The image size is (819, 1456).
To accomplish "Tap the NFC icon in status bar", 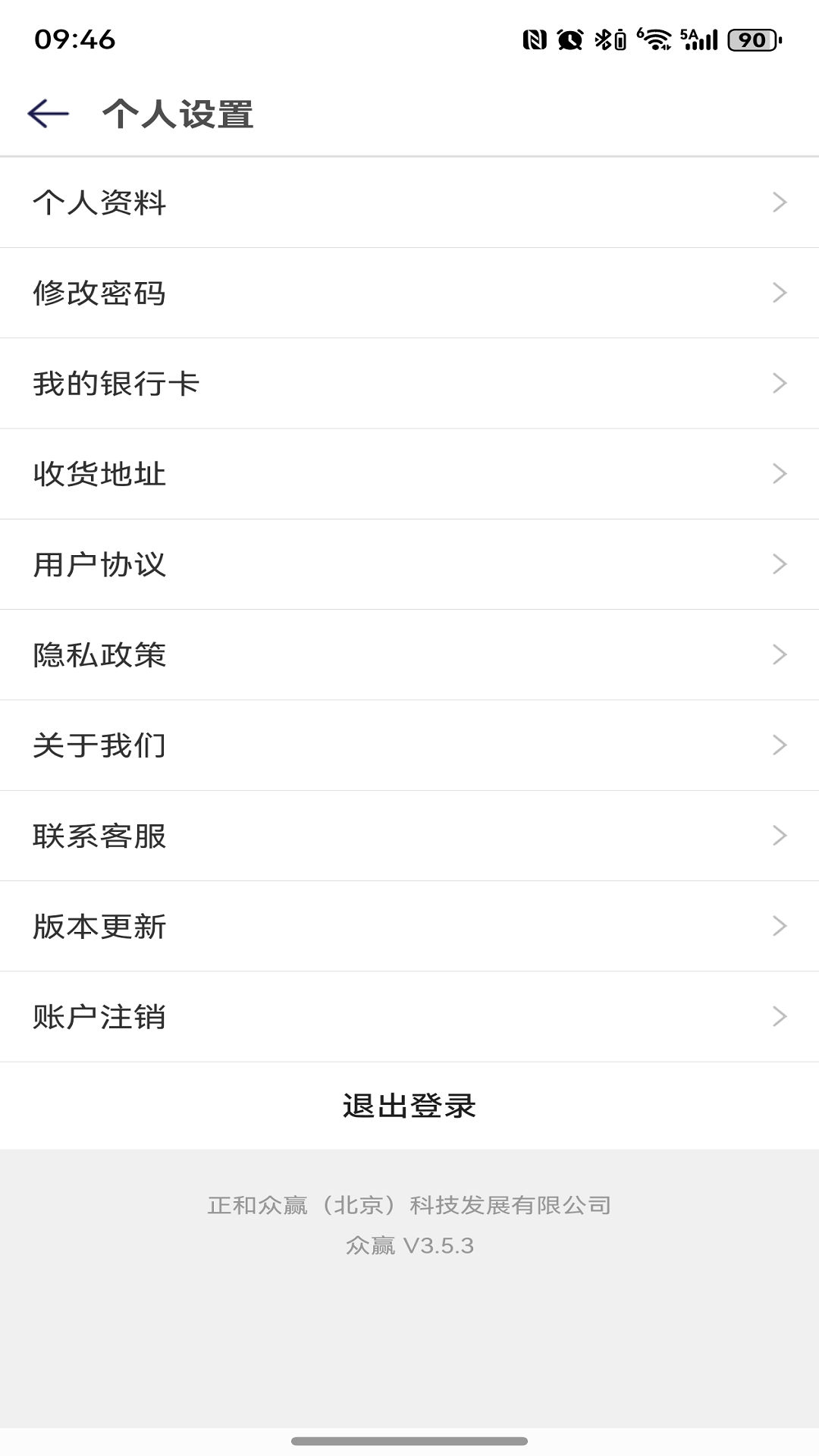I will tap(533, 40).
